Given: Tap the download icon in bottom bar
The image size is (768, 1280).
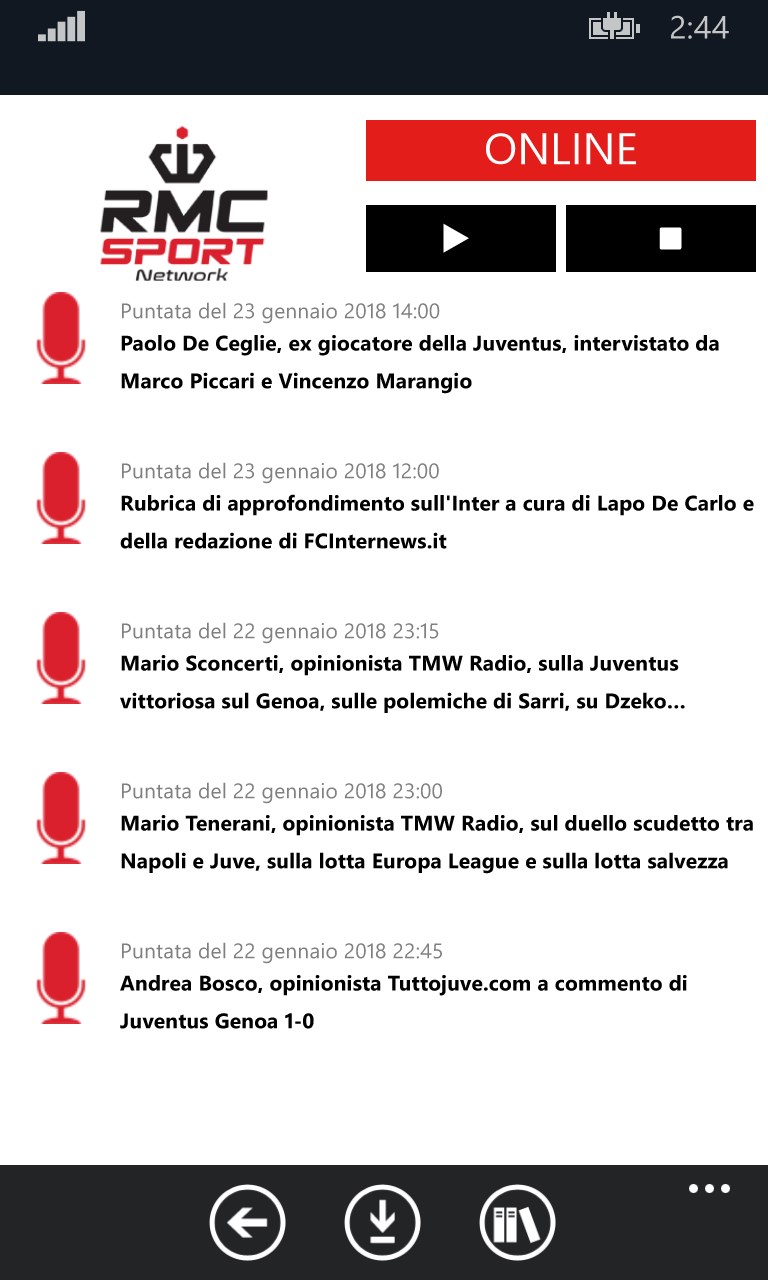Looking at the screenshot, I should point(383,1222).
